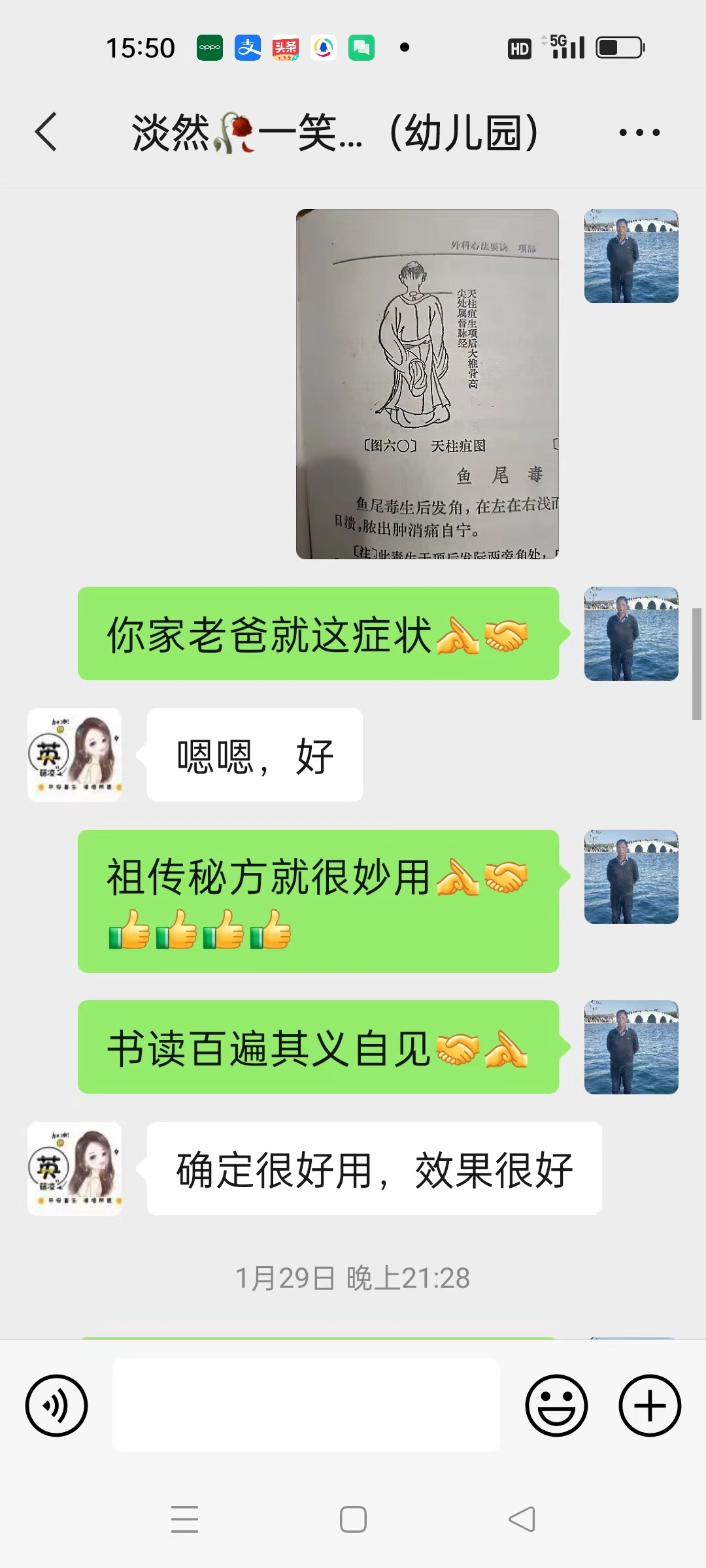Open the chat info overflow menu
Viewport: 706px width, 1568px height.
click(x=639, y=133)
